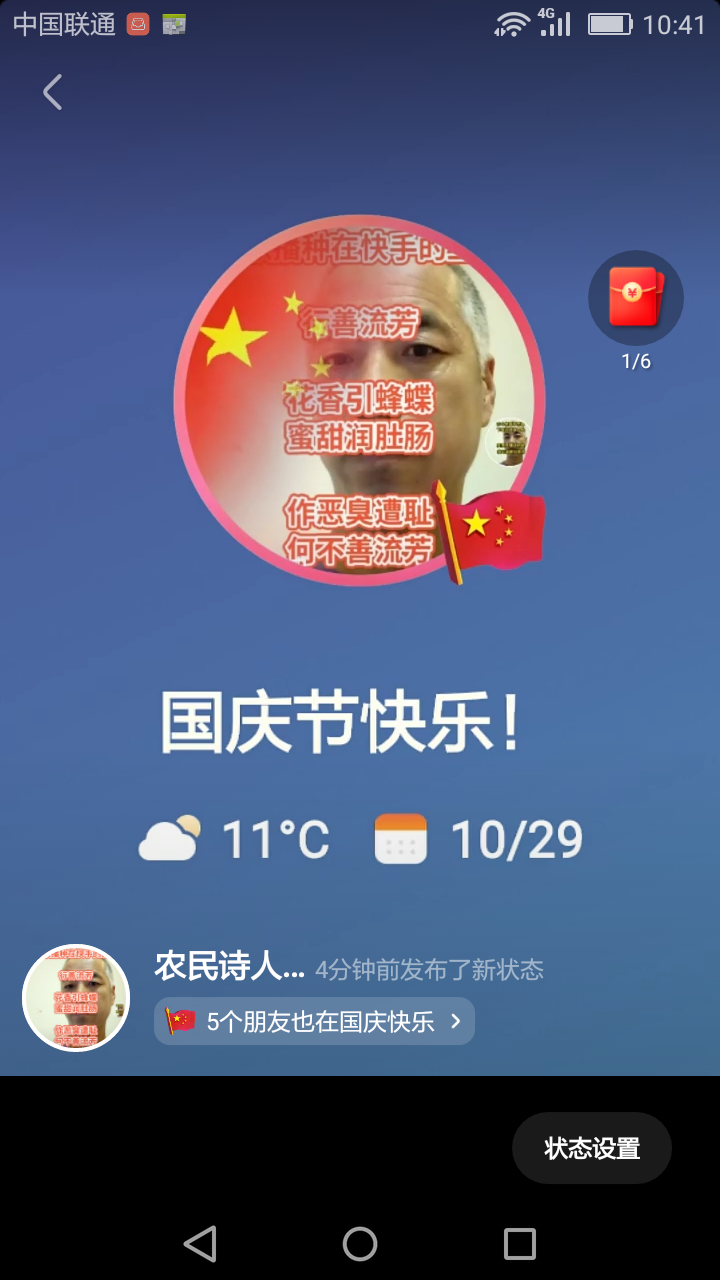Tap the system back navigation button
Screen dimensions: 720x1280
point(200,1244)
